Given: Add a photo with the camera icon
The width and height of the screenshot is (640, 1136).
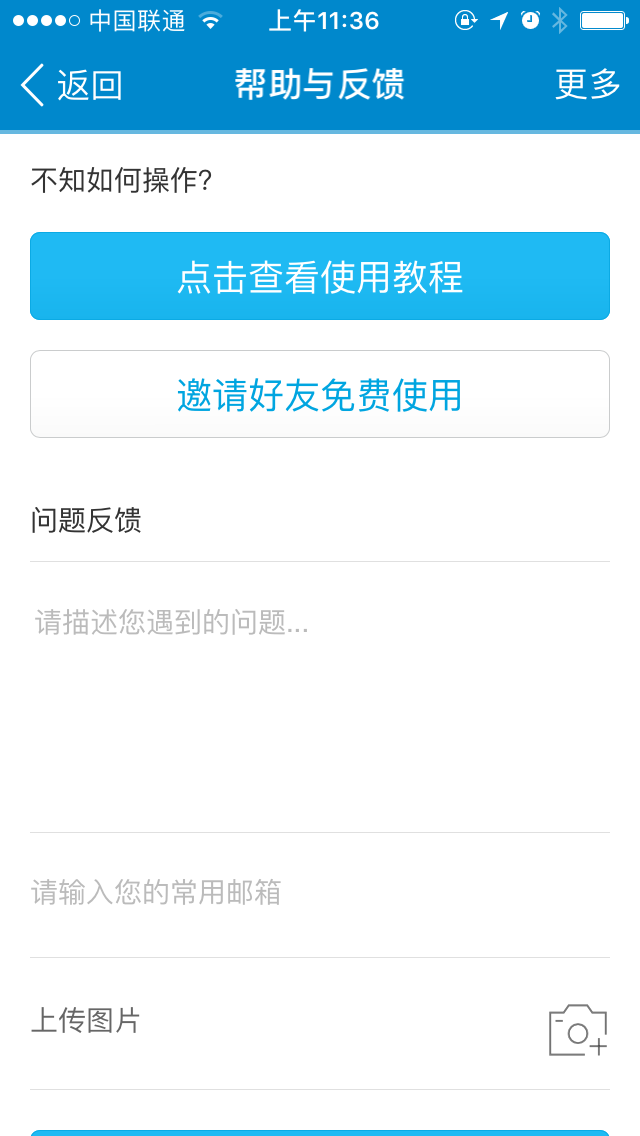Looking at the screenshot, I should point(577,1030).
